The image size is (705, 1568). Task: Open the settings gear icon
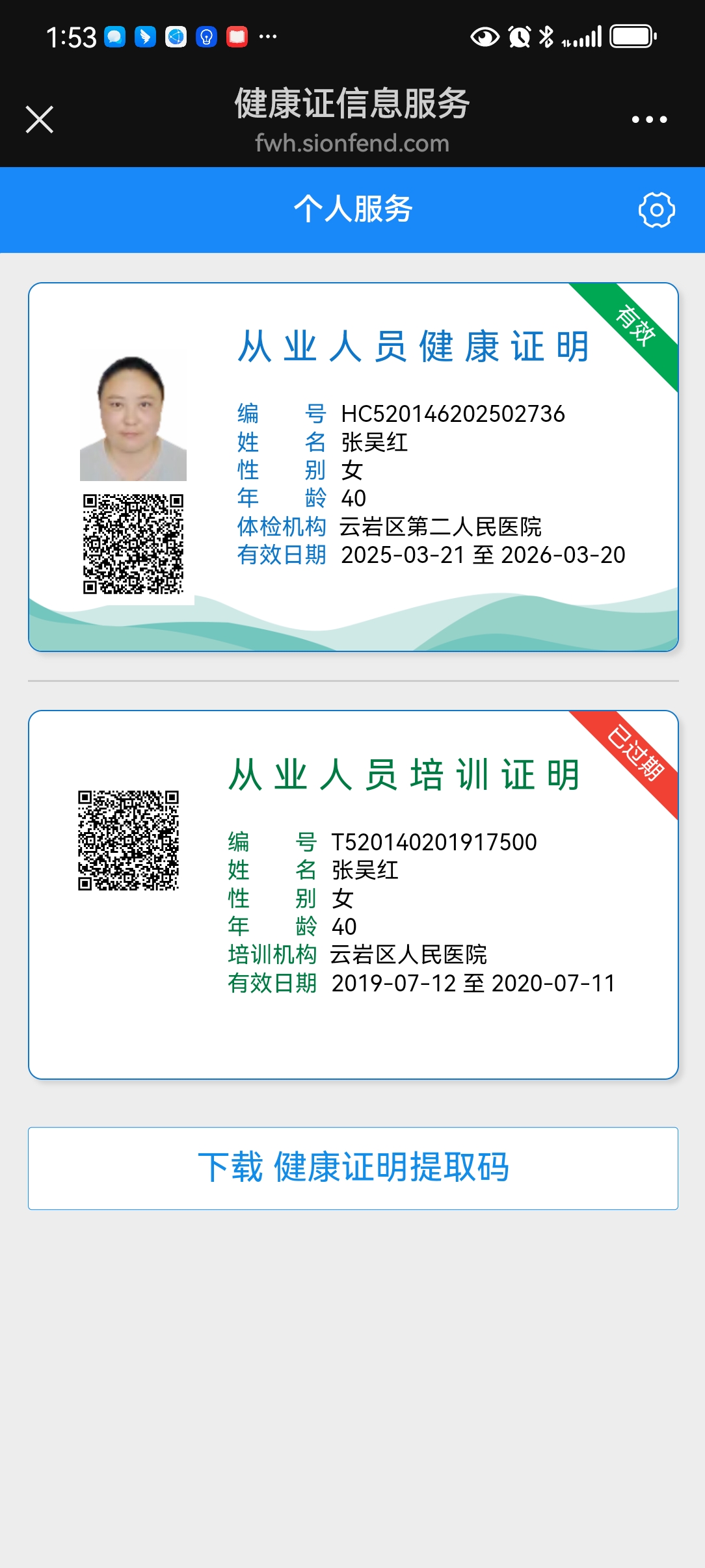(656, 210)
